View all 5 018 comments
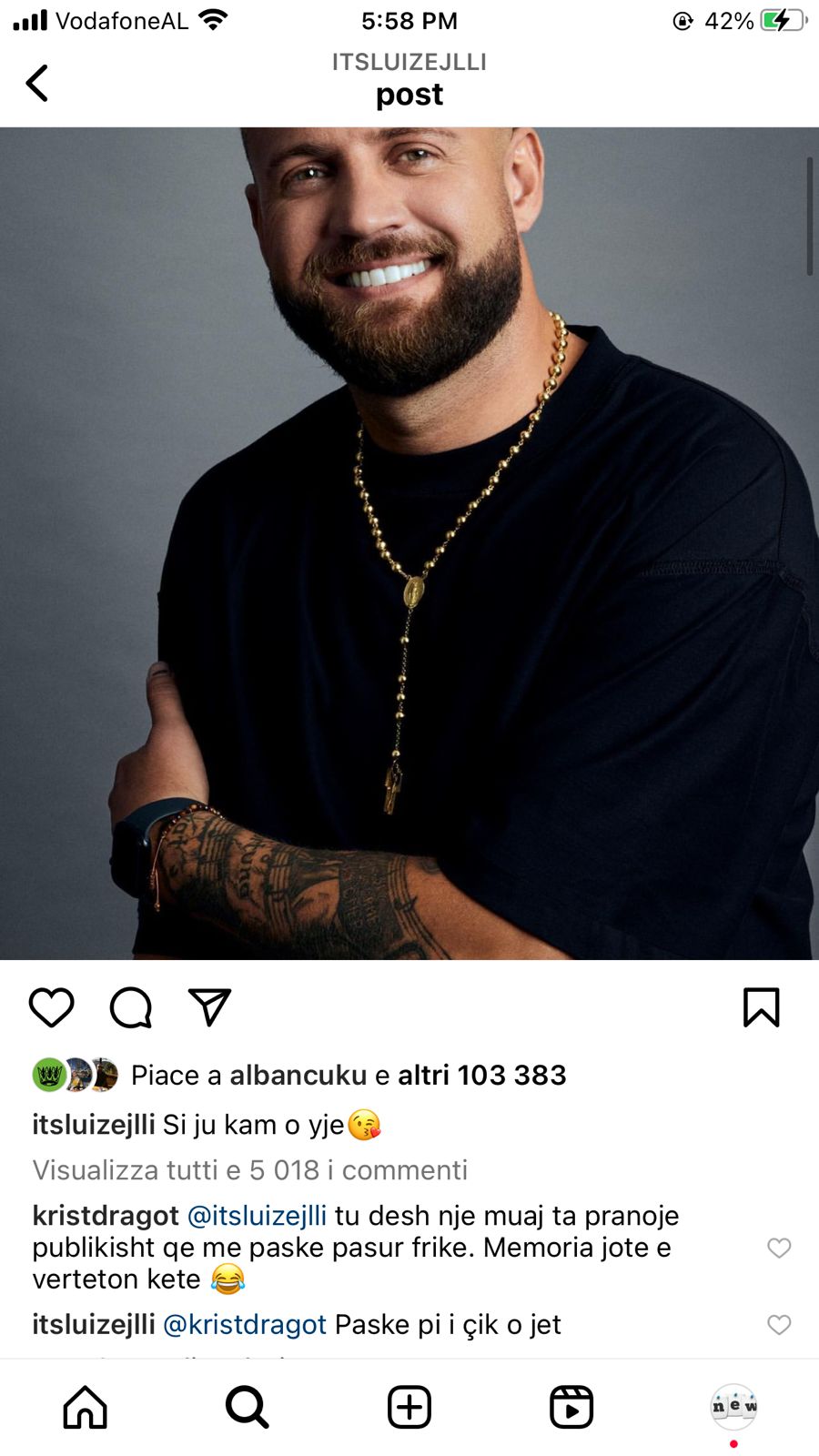 point(250,1169)
